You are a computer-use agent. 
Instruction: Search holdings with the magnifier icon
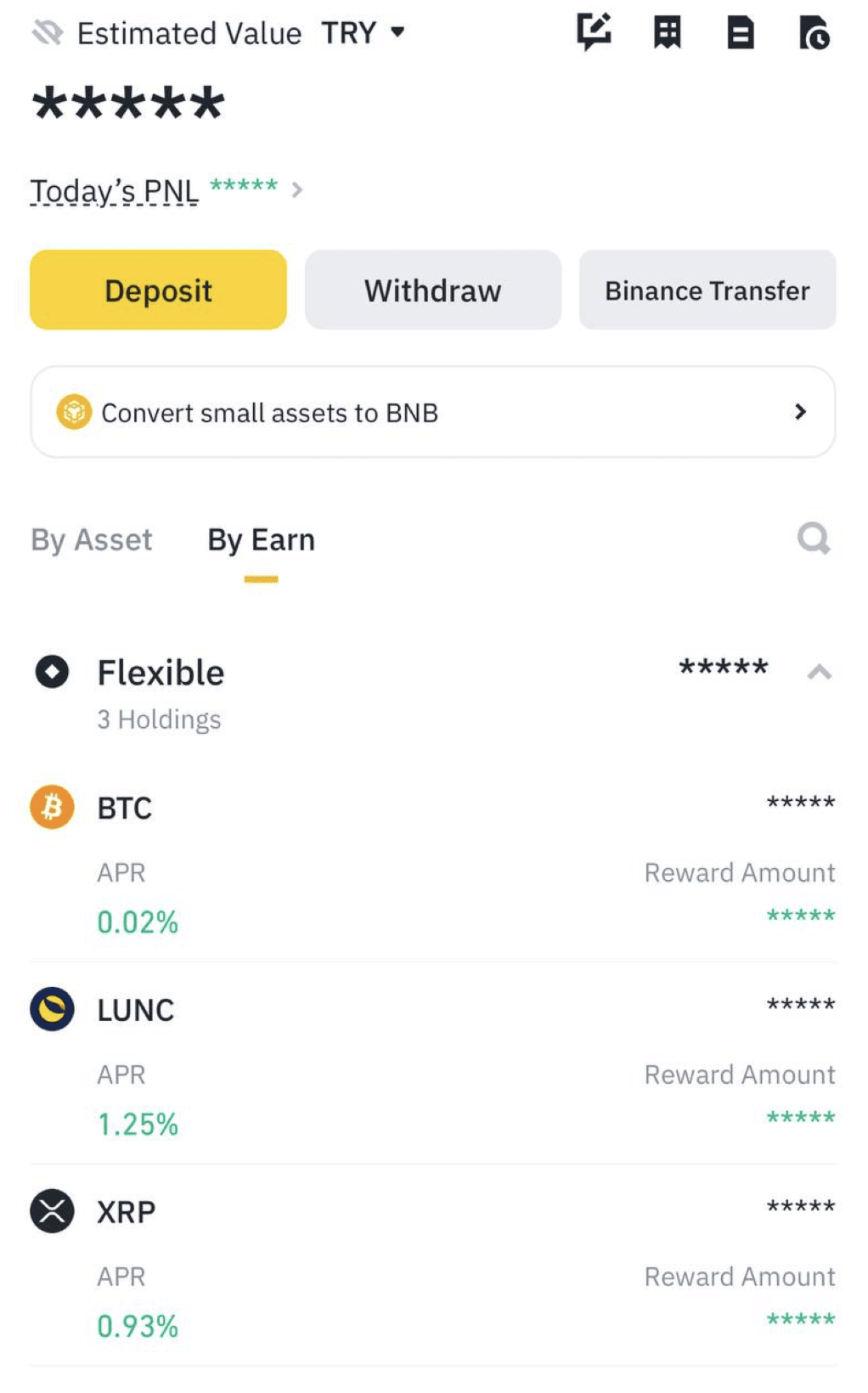pyautogui.click(x=813, y=539)
